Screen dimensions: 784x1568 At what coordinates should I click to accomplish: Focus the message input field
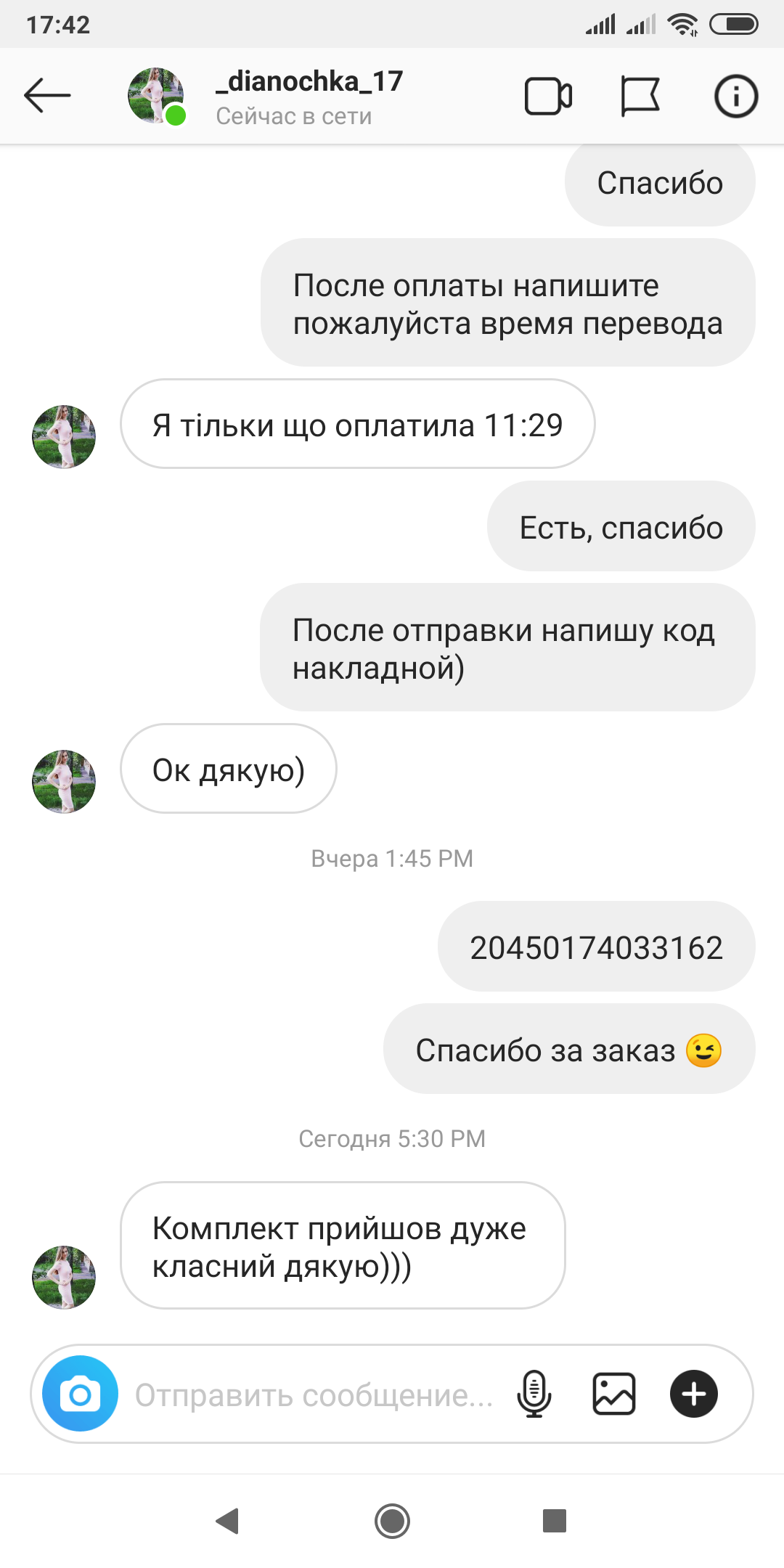[314, 1395]
